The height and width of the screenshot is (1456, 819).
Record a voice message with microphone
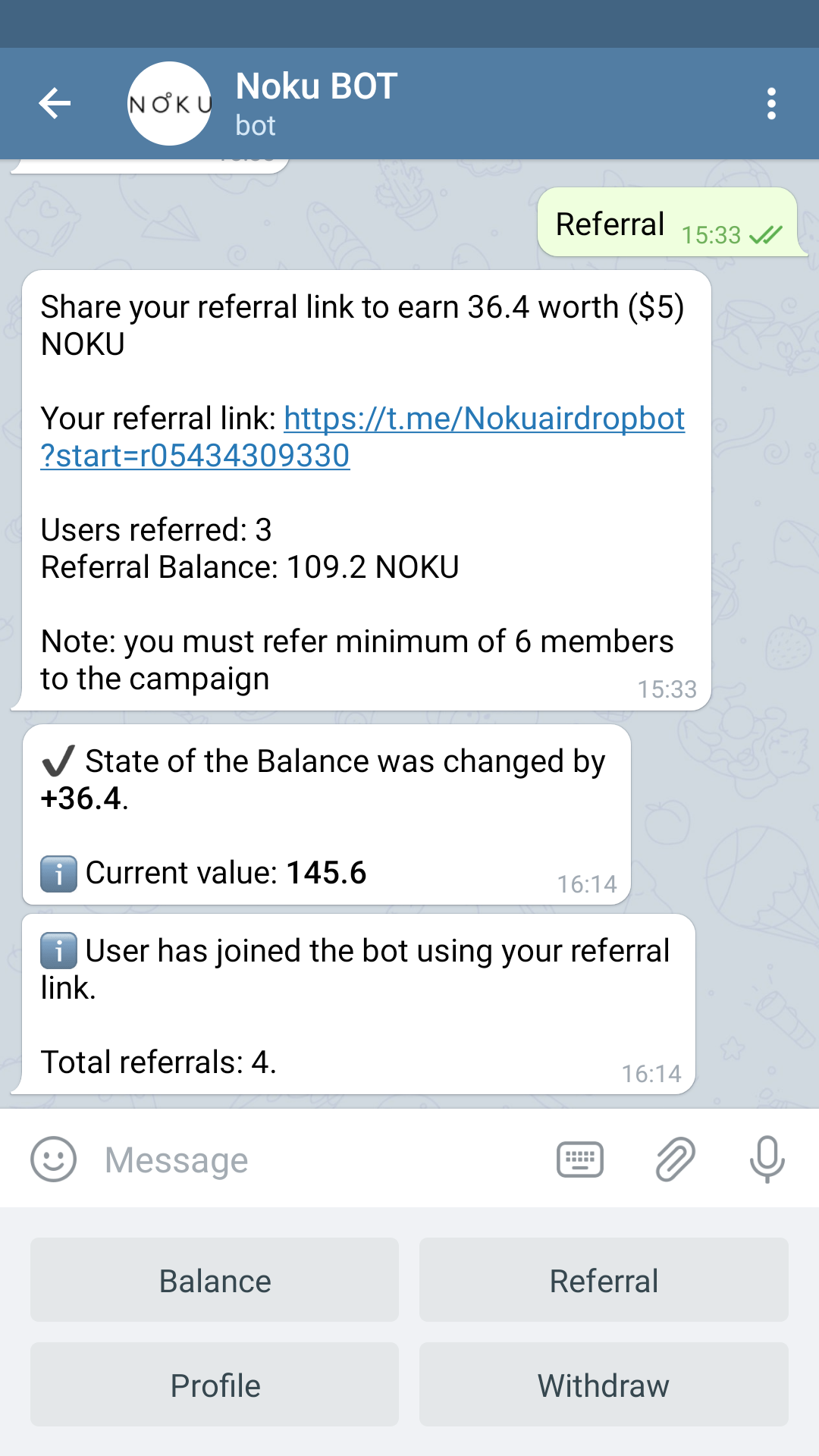767,1159
